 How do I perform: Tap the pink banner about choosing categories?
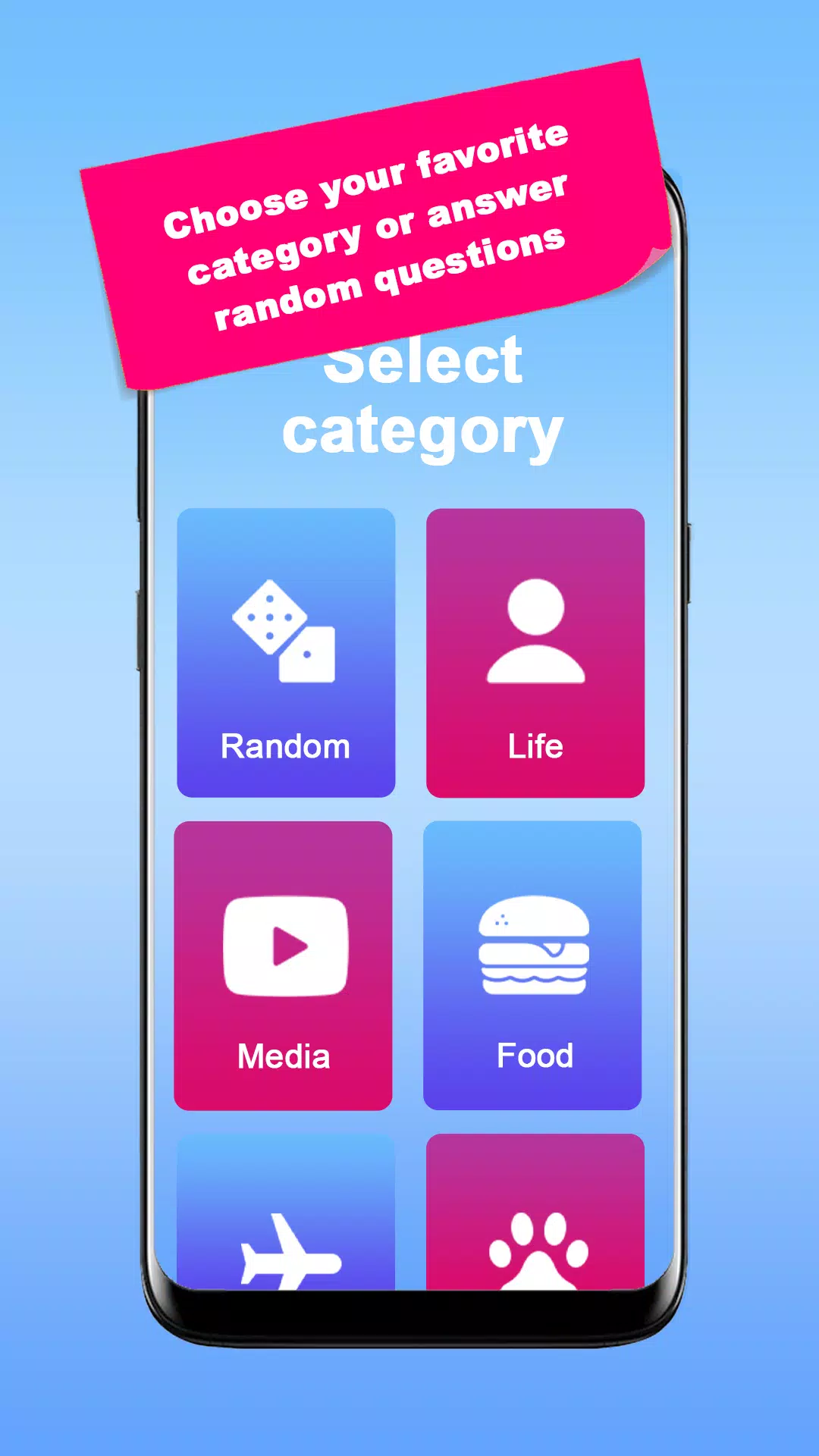(x=372, y=220)
